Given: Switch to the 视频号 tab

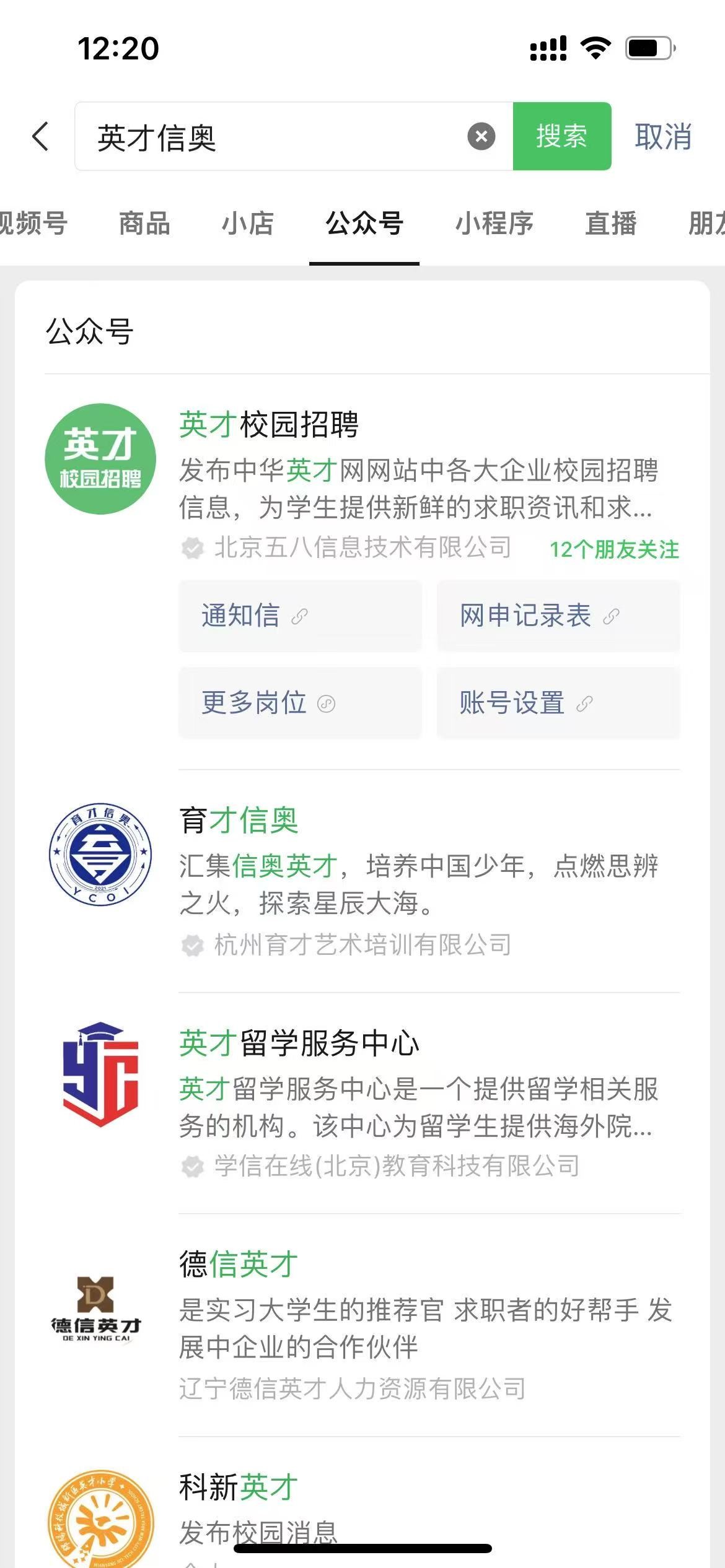Looking at the screenshot, I should click(33, 224).
